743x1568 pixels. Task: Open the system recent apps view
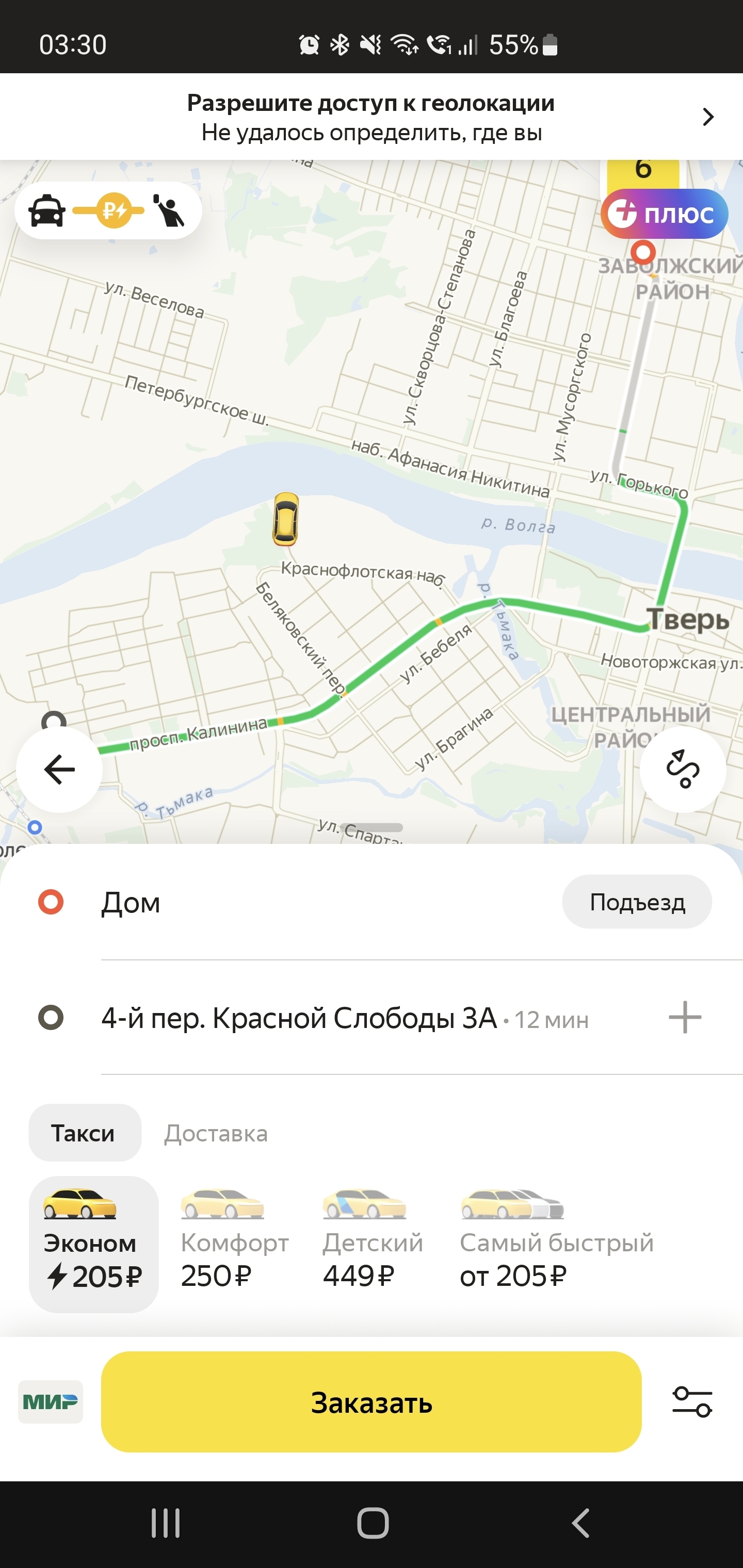pos(166,1523)
